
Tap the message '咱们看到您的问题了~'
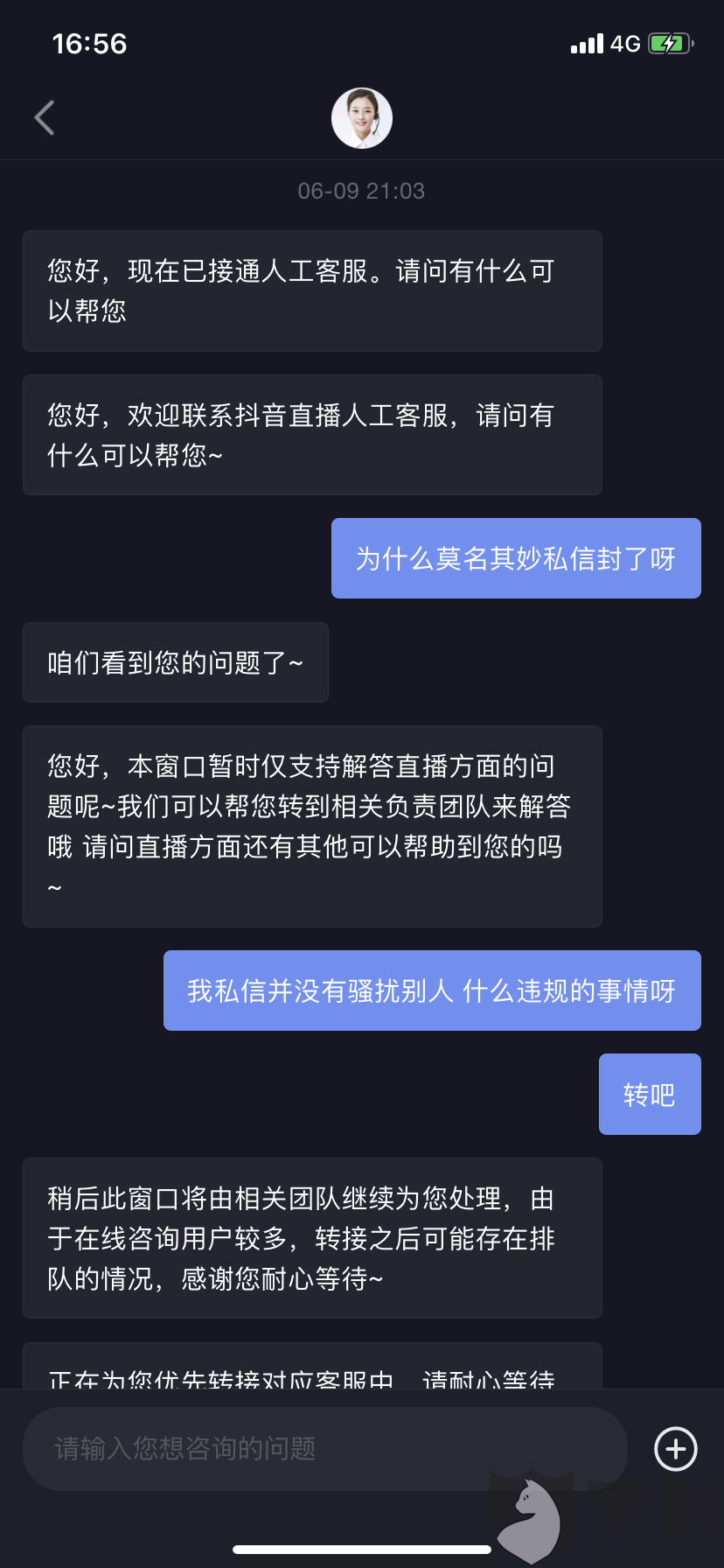click(175, 662)
